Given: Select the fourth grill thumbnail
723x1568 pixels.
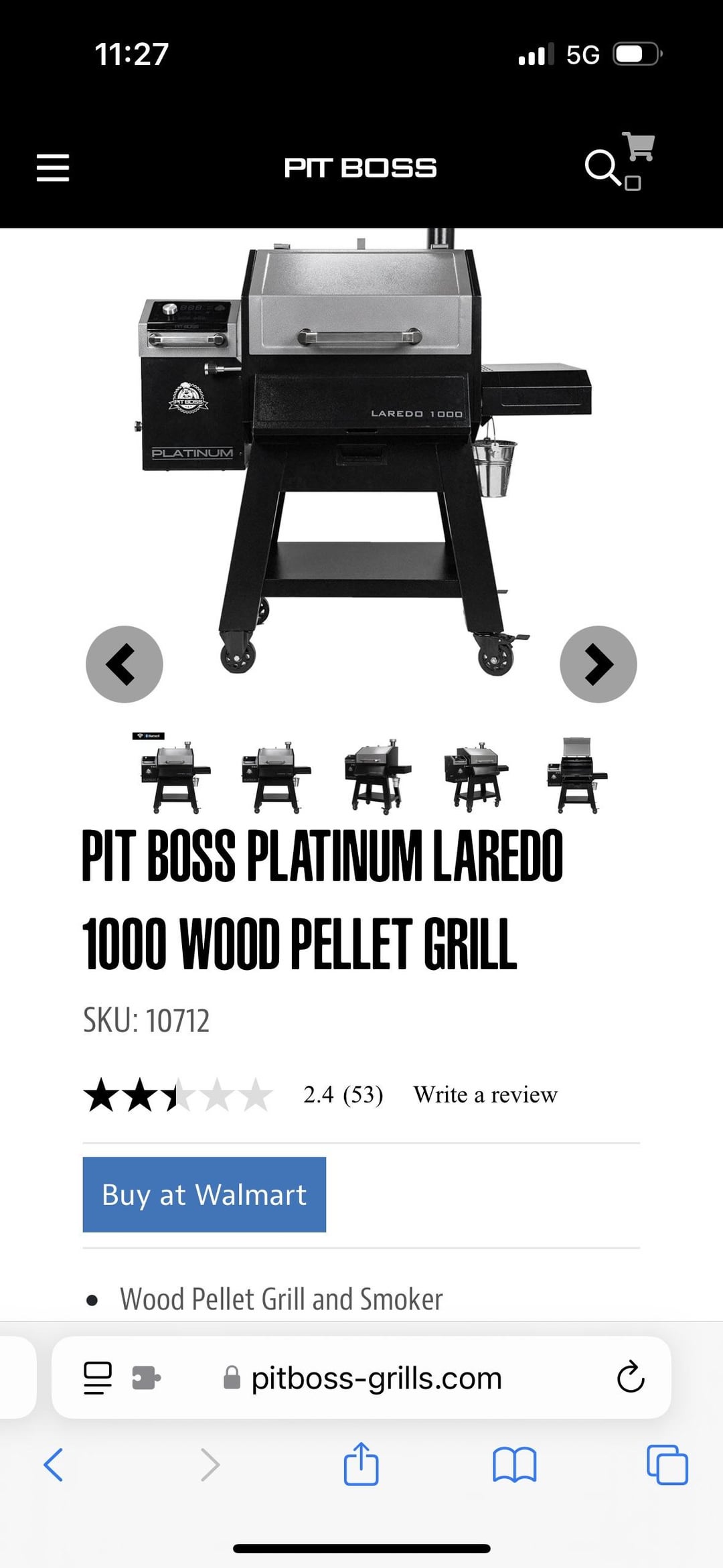Looking at the screenshot, I should coord(477,777).
